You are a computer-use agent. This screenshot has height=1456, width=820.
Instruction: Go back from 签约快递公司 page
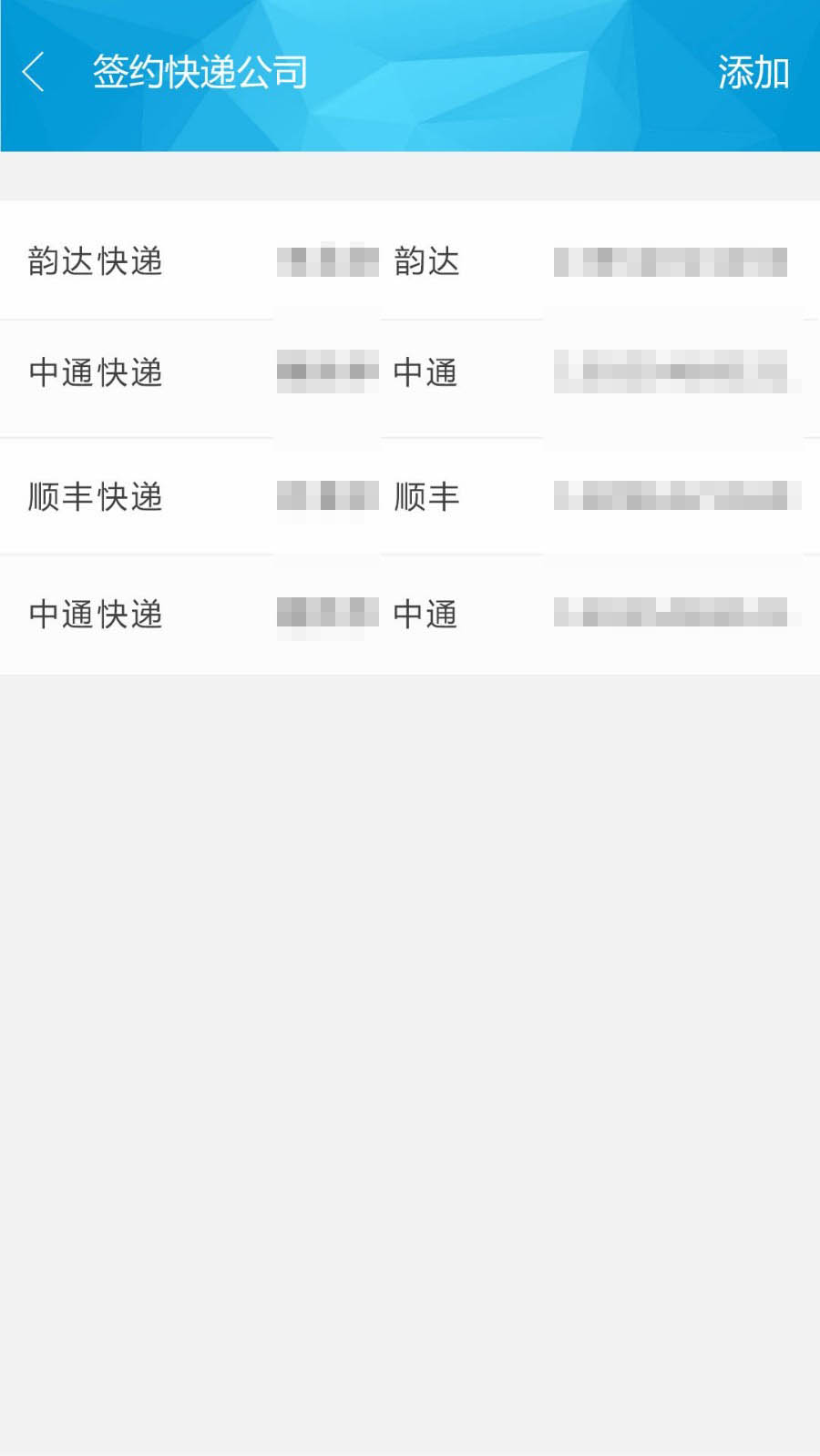click(x=34, y=72)
